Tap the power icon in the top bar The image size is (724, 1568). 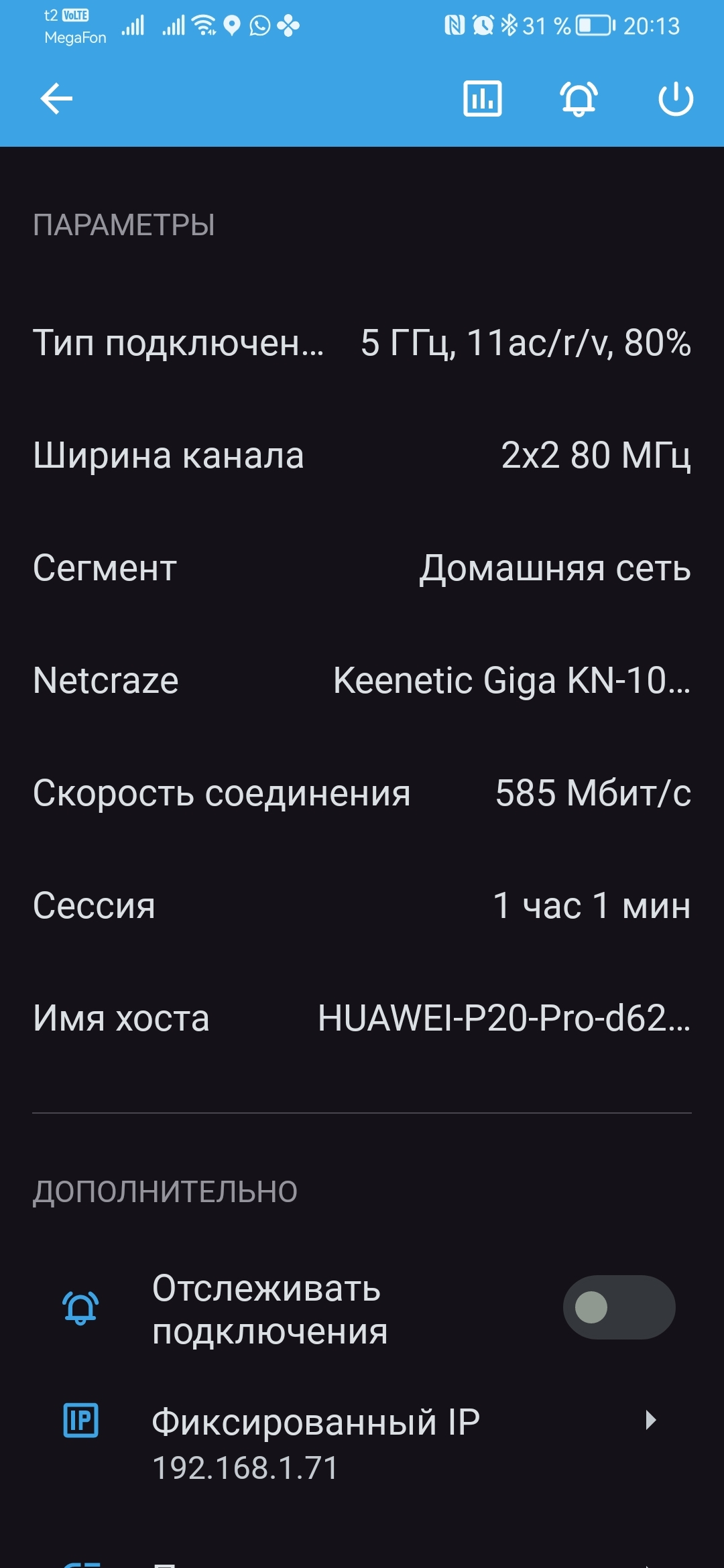675,99
